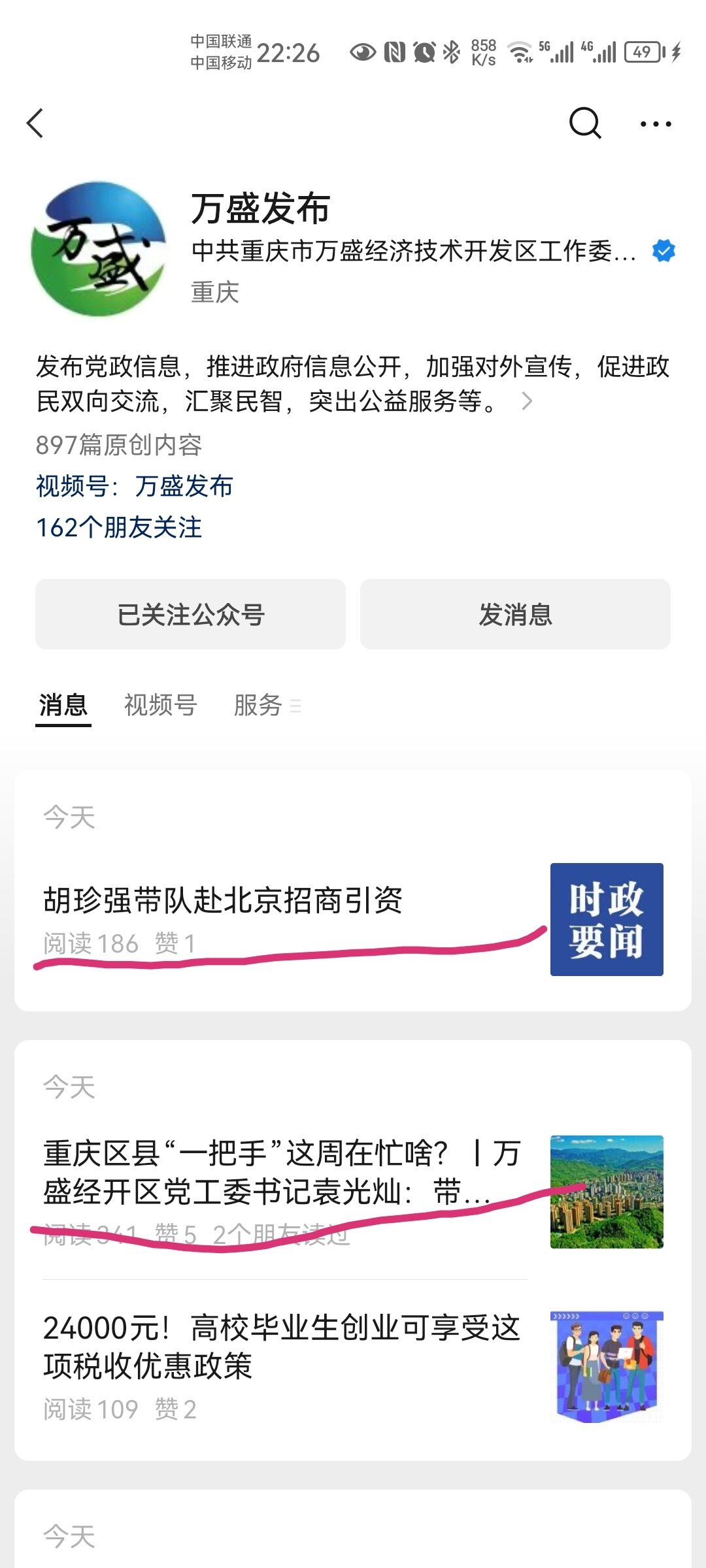View the 162个朋友关注 list

tap(119, 527)
